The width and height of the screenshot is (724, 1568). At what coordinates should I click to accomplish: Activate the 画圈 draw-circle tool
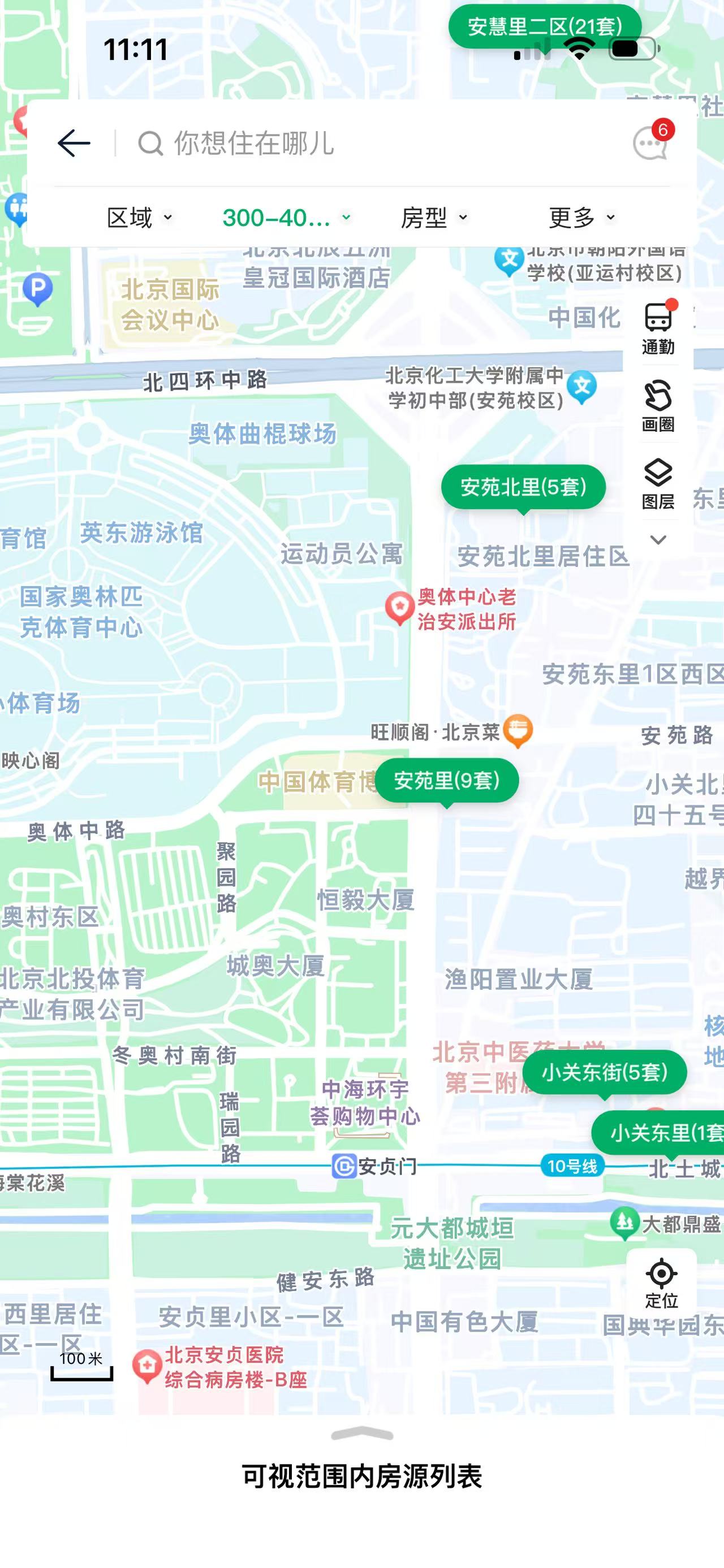pos(658,406)
